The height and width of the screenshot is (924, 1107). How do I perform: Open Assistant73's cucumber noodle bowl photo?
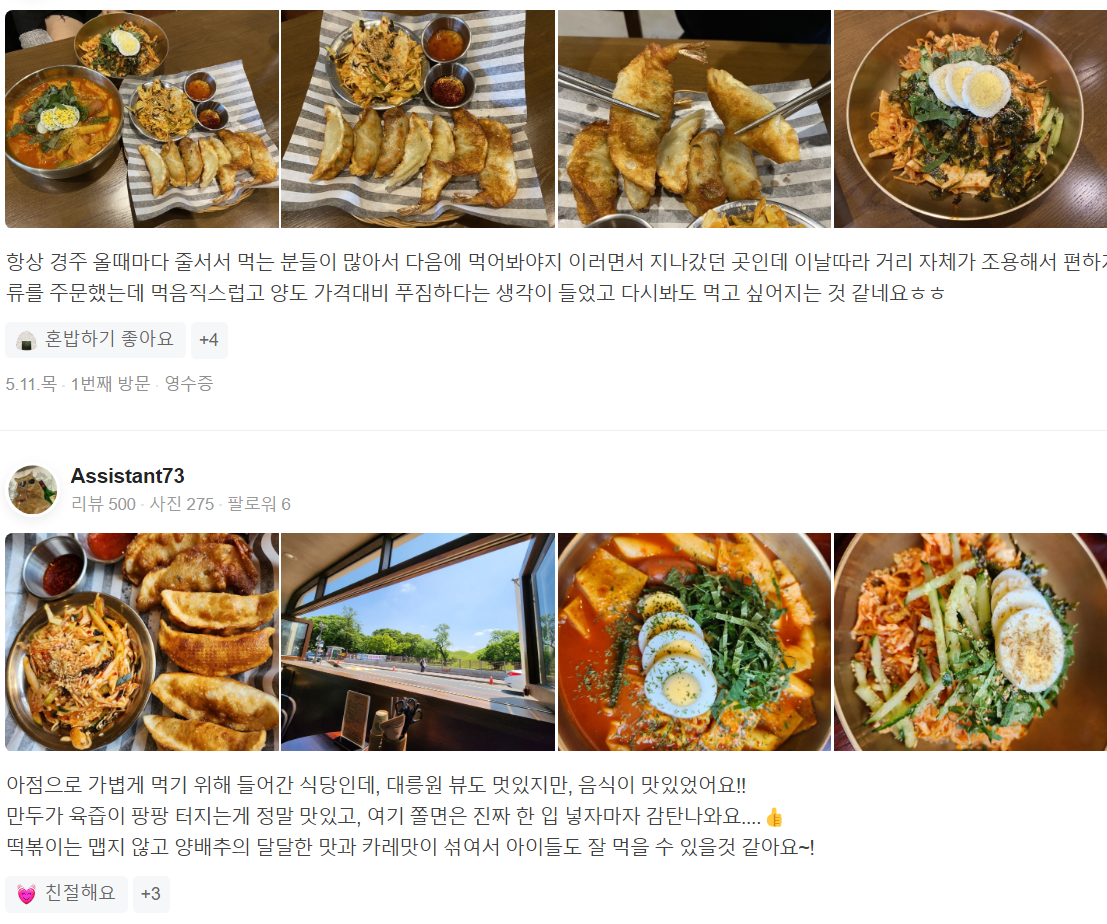point(969,642)
